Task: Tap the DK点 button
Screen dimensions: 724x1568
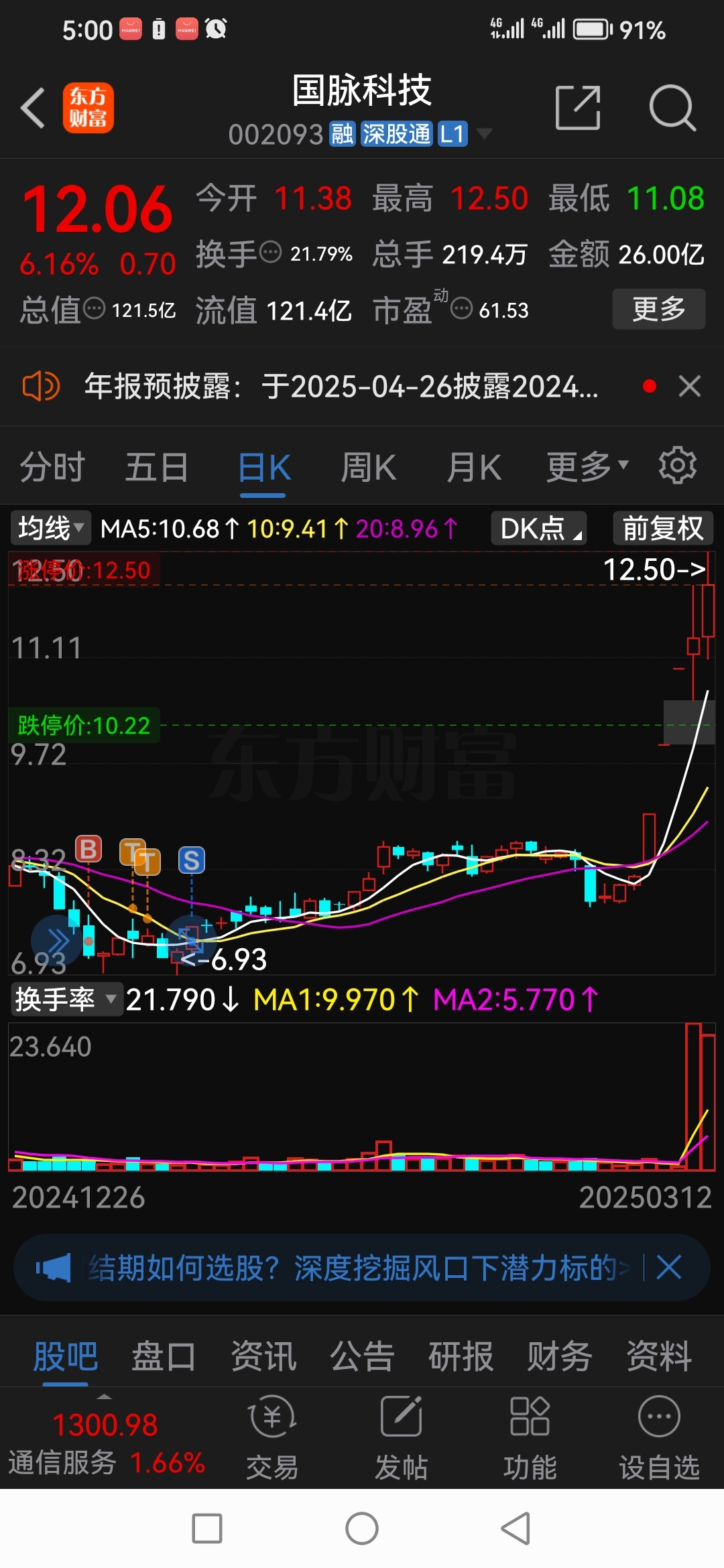Action: pos(540,529)
